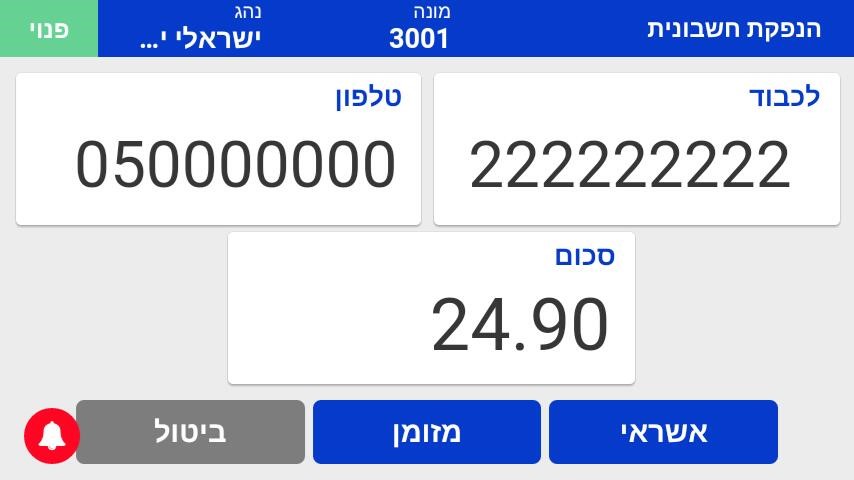The width and height of the screenshot is (854, 480).
Task: Edit the לכבוד recipient field
Action: 636,150
